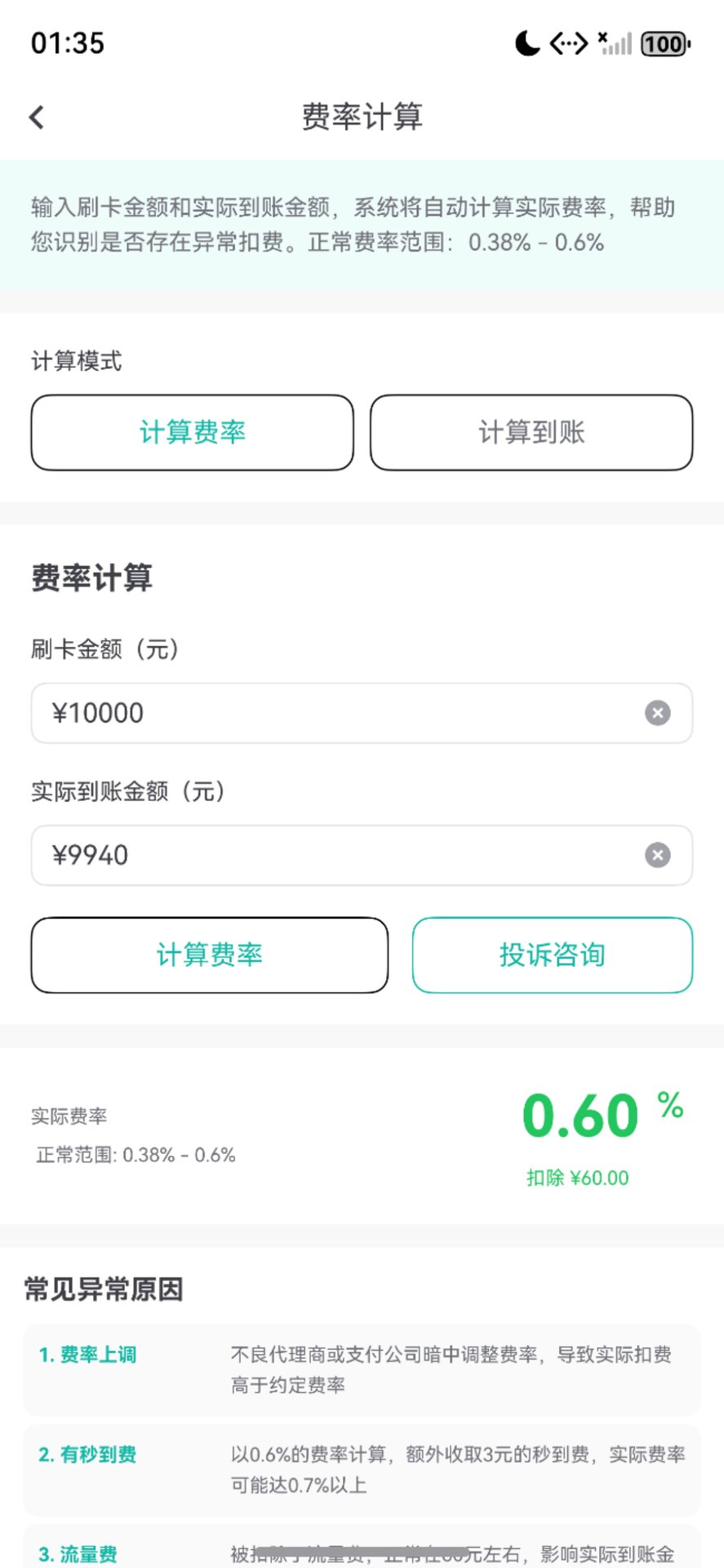Select the 计算费率 mode option
Screen dimensions: 724x1568
pos(193,432)
